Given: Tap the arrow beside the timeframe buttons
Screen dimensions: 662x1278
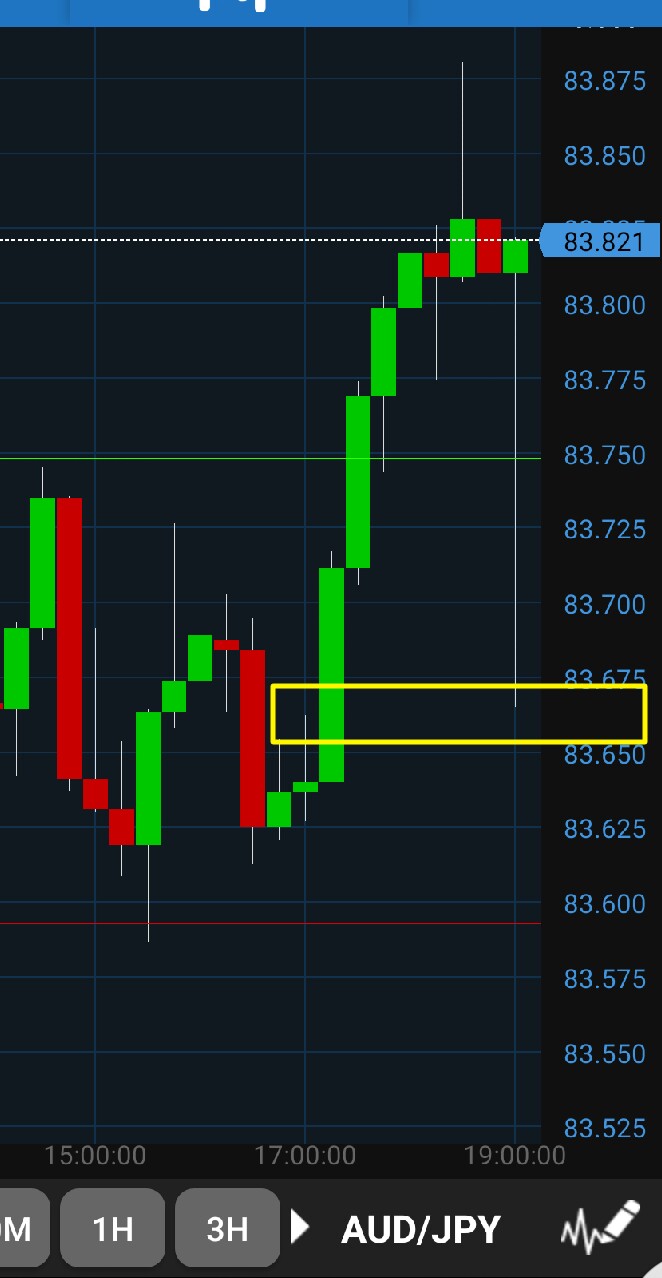Looking at the screenshot, I should click(x=300, y=1227).
